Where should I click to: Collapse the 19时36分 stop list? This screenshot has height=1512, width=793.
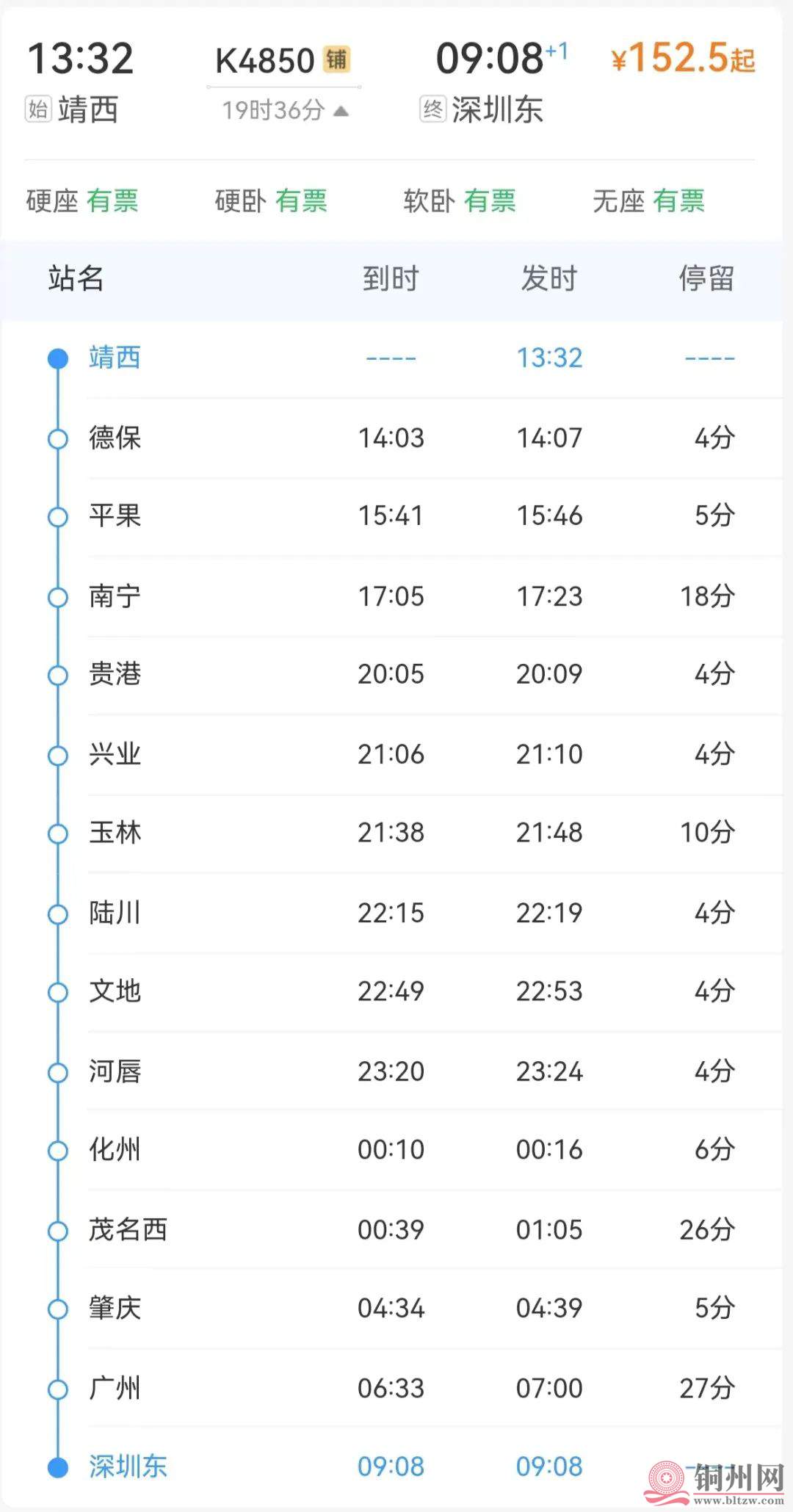click(285, 110)
